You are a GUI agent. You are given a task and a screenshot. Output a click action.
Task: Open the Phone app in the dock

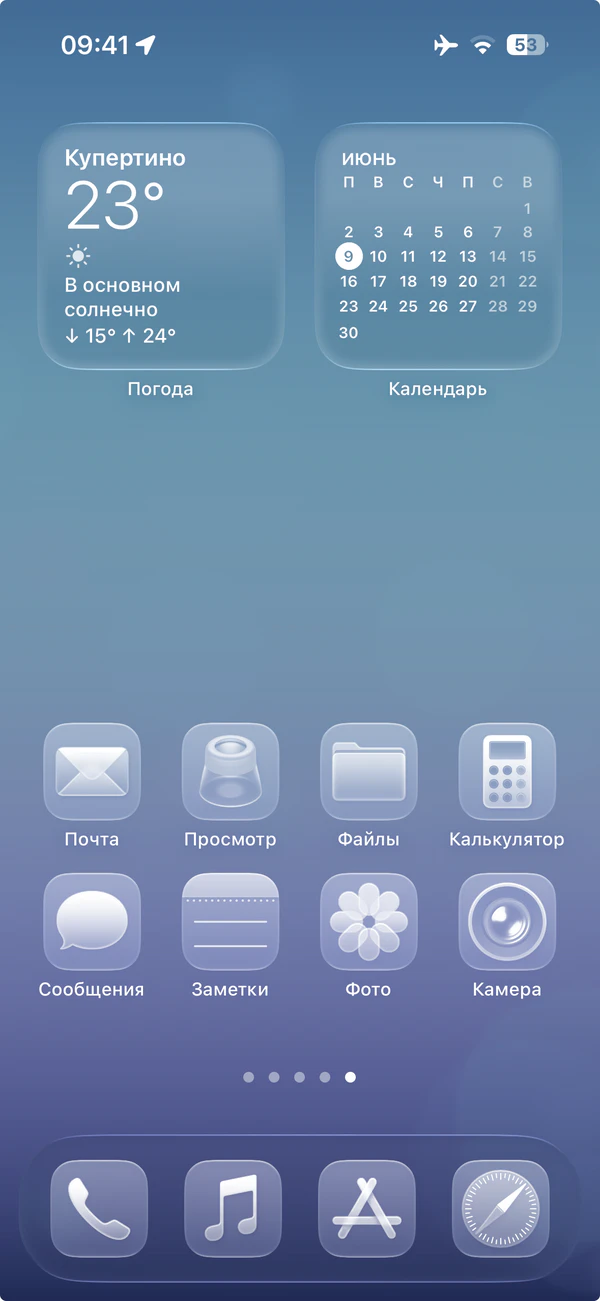[x=99, y=1208]
